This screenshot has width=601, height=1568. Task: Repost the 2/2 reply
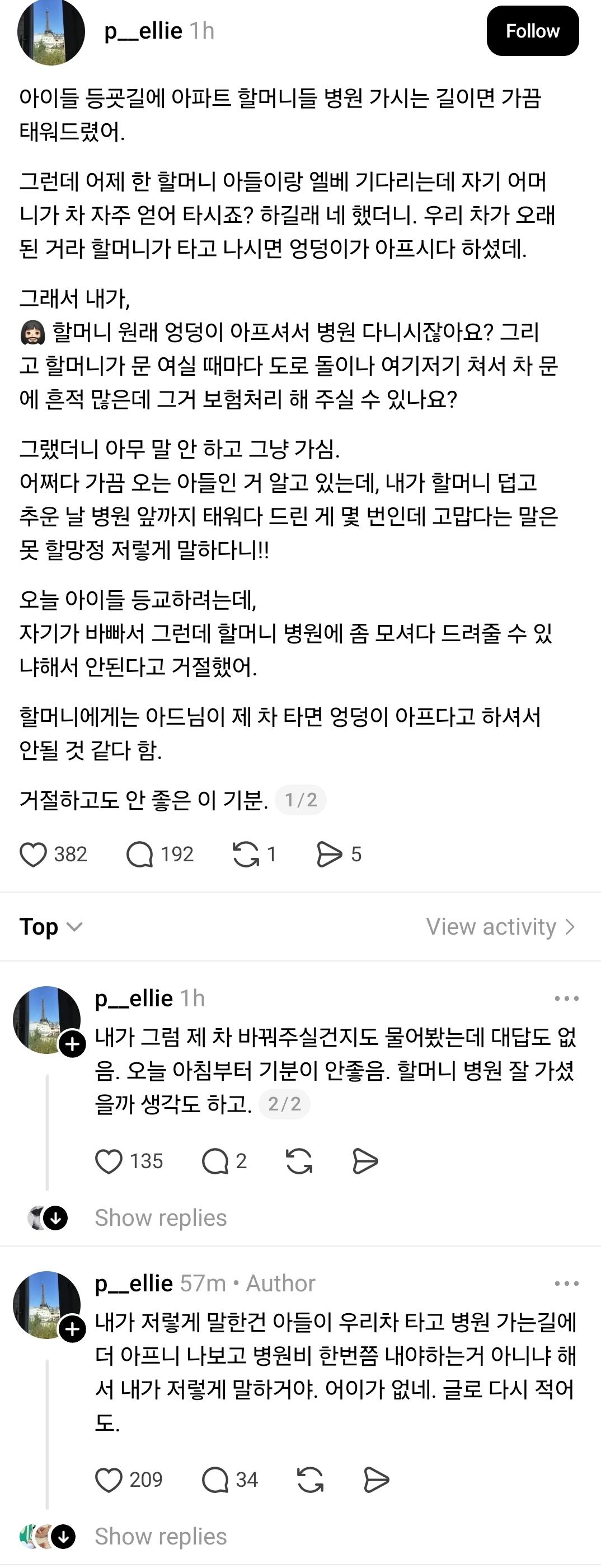point(299,1161)
